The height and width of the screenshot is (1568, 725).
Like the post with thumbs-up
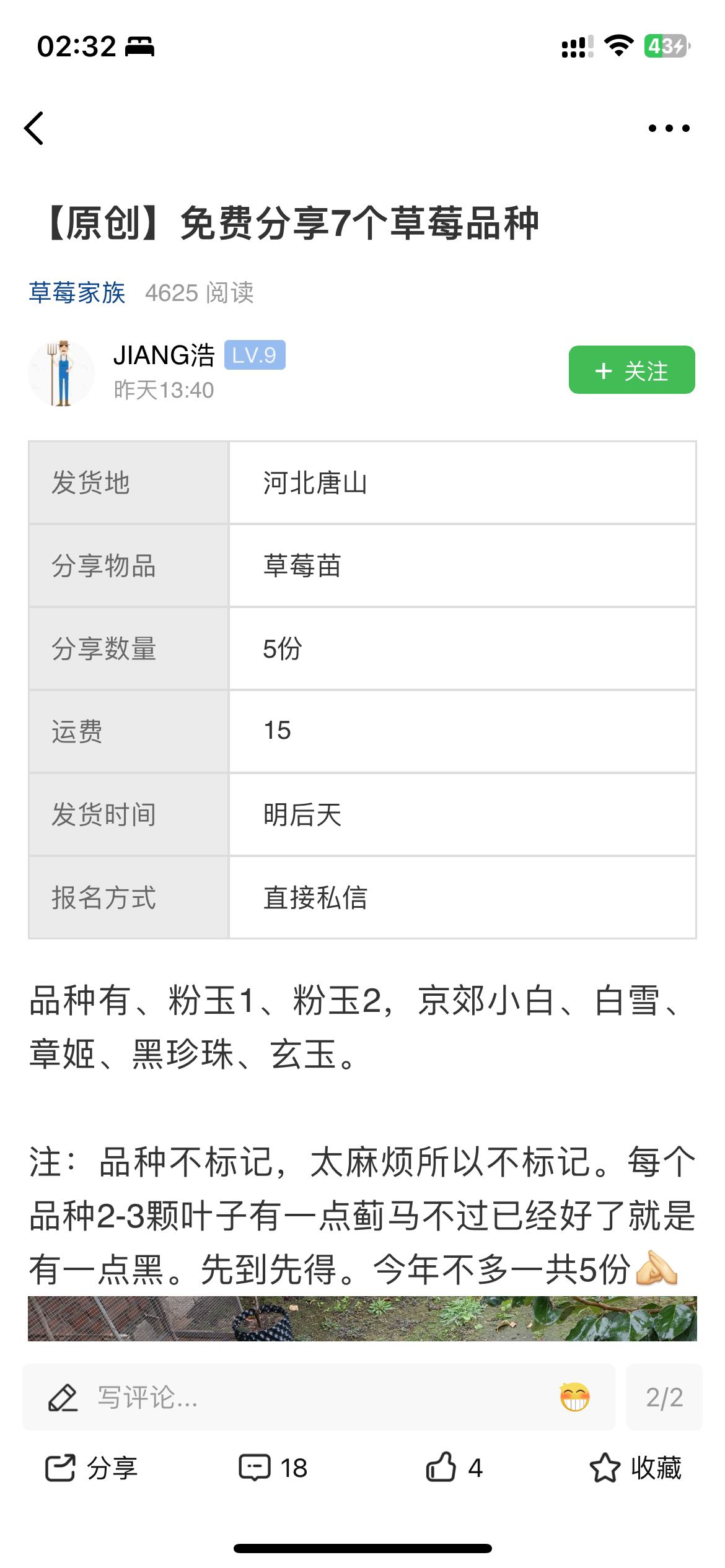coord(454,1468)
